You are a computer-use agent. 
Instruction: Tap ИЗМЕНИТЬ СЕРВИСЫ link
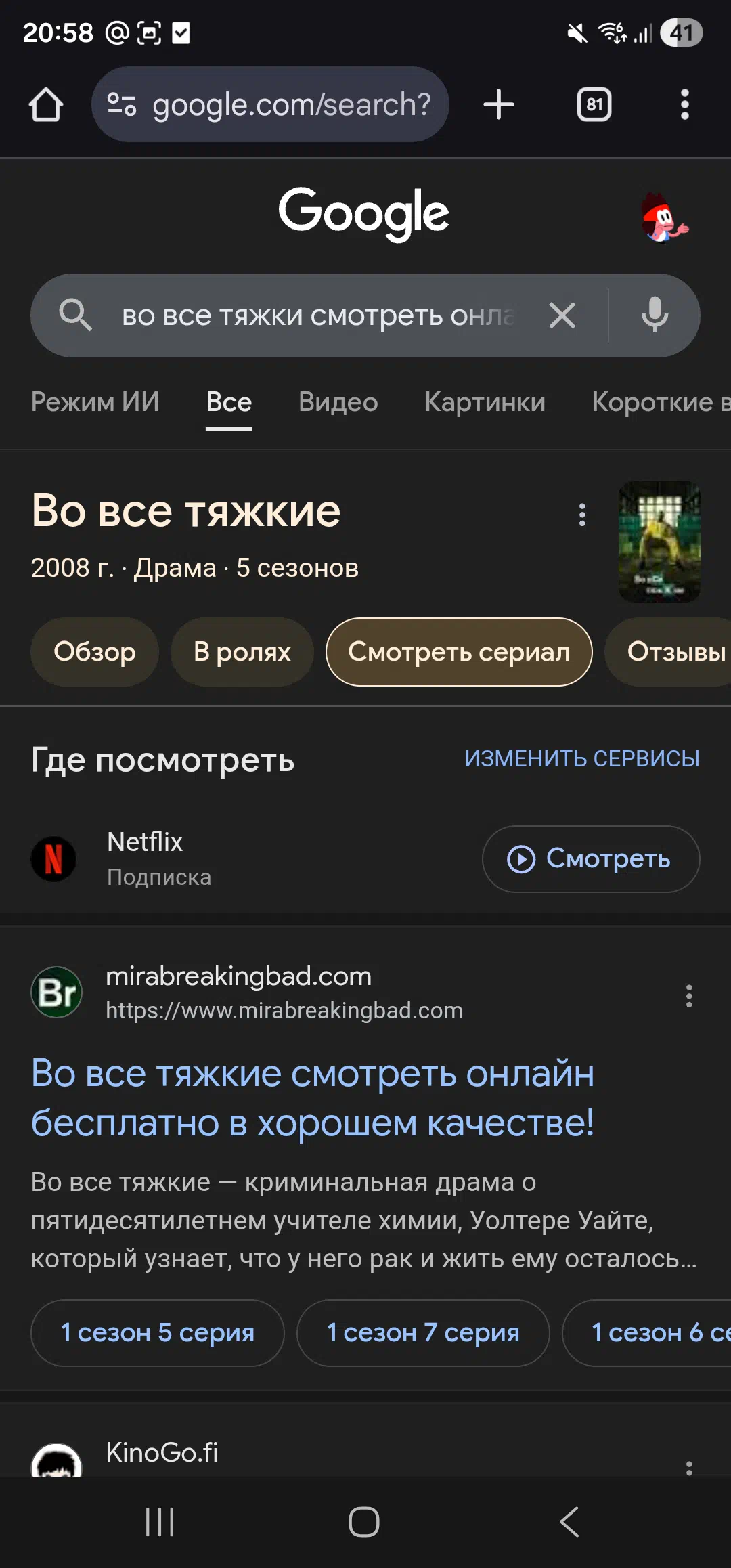click(582, 759)
